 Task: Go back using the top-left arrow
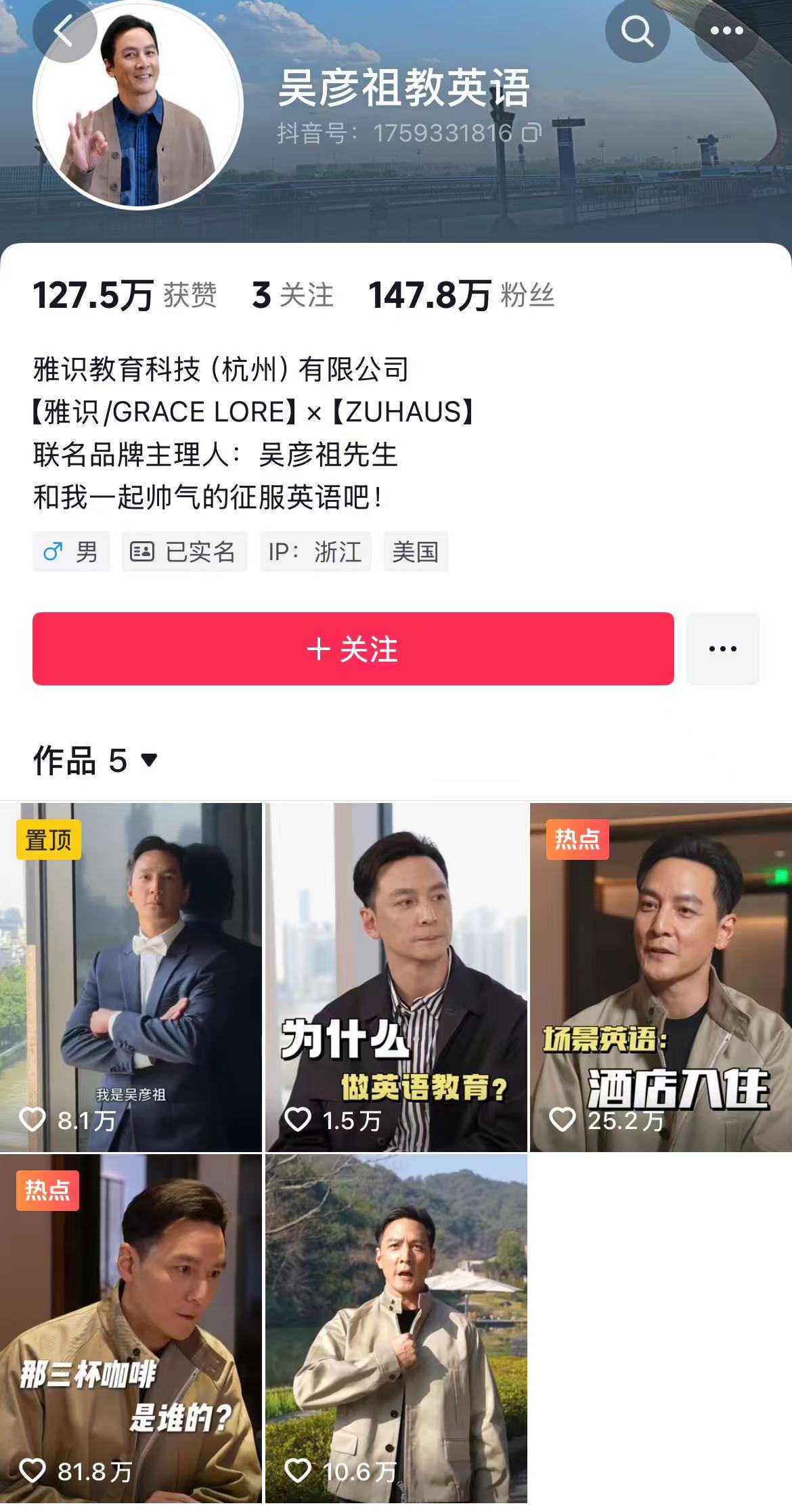64,31
